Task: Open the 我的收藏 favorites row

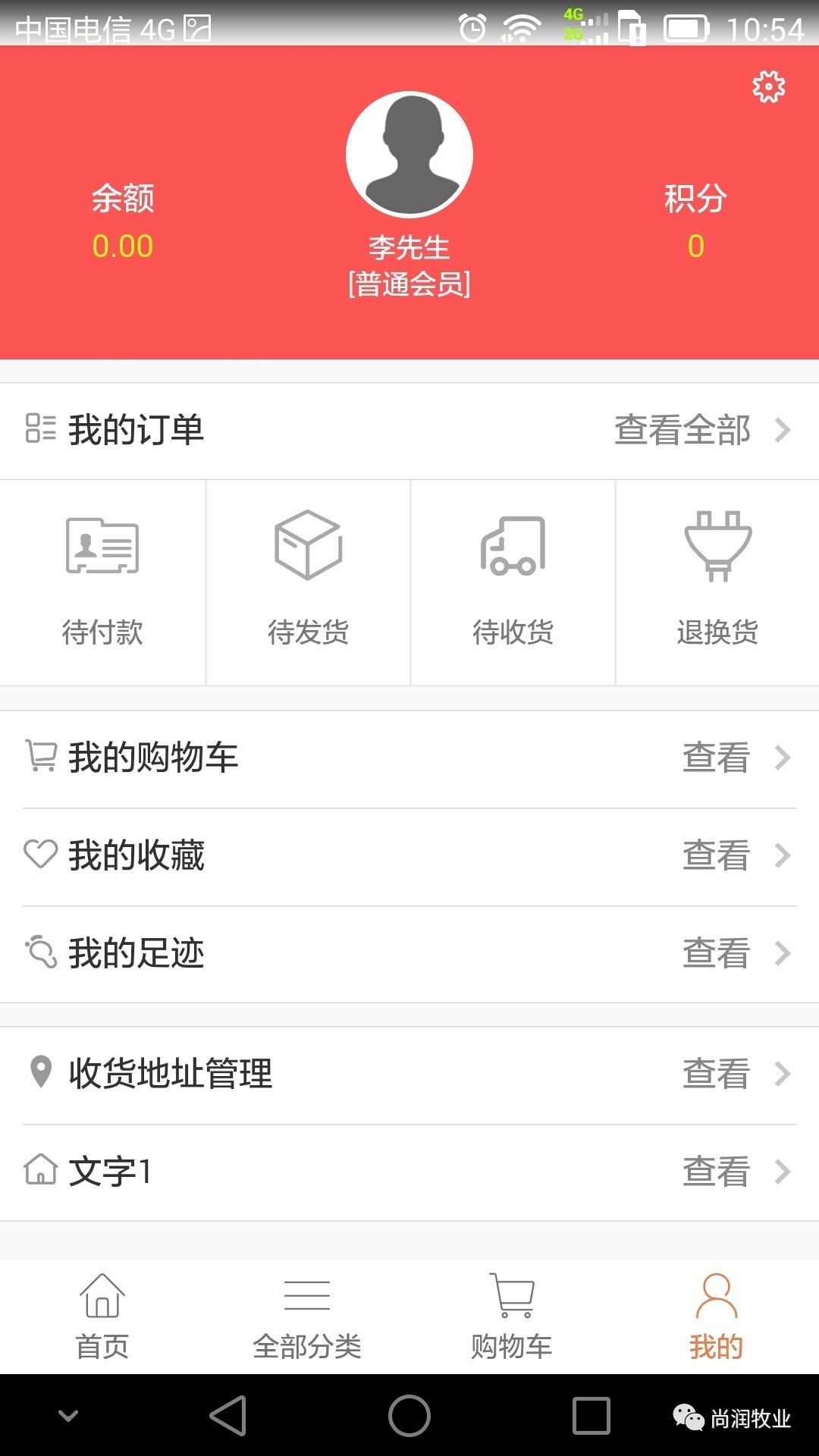Action: 409,856
